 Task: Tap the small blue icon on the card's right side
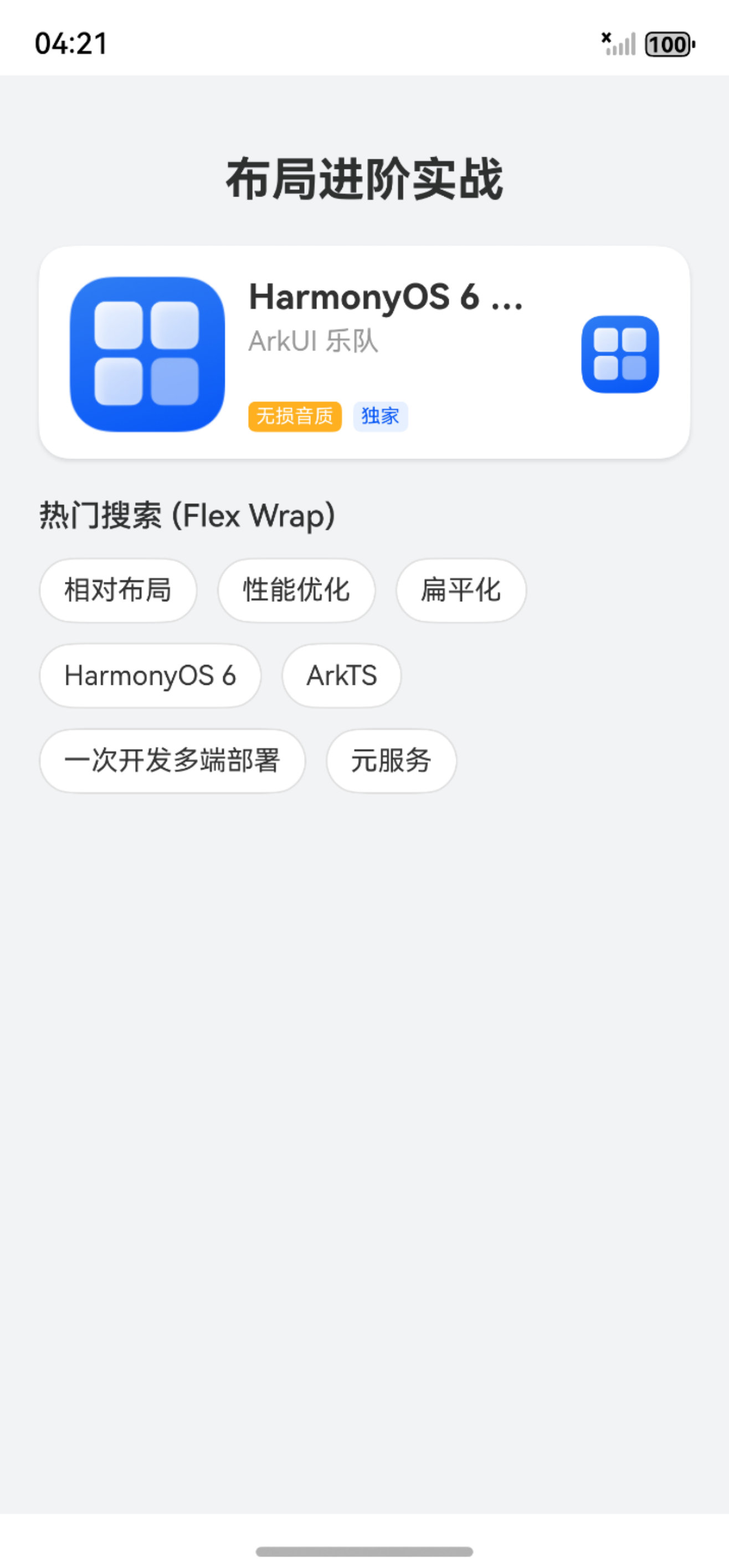pos(619,354)
